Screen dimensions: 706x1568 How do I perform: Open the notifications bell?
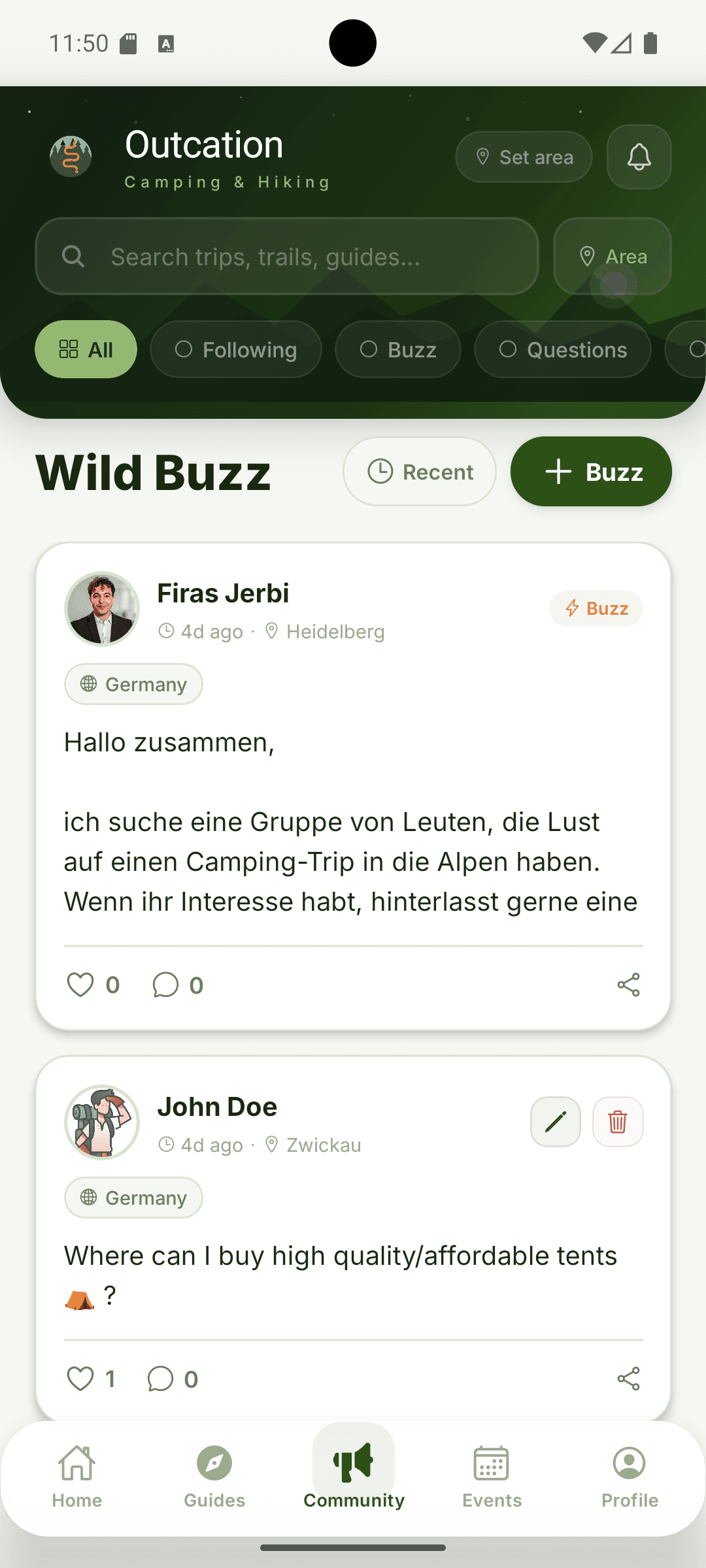639,157
